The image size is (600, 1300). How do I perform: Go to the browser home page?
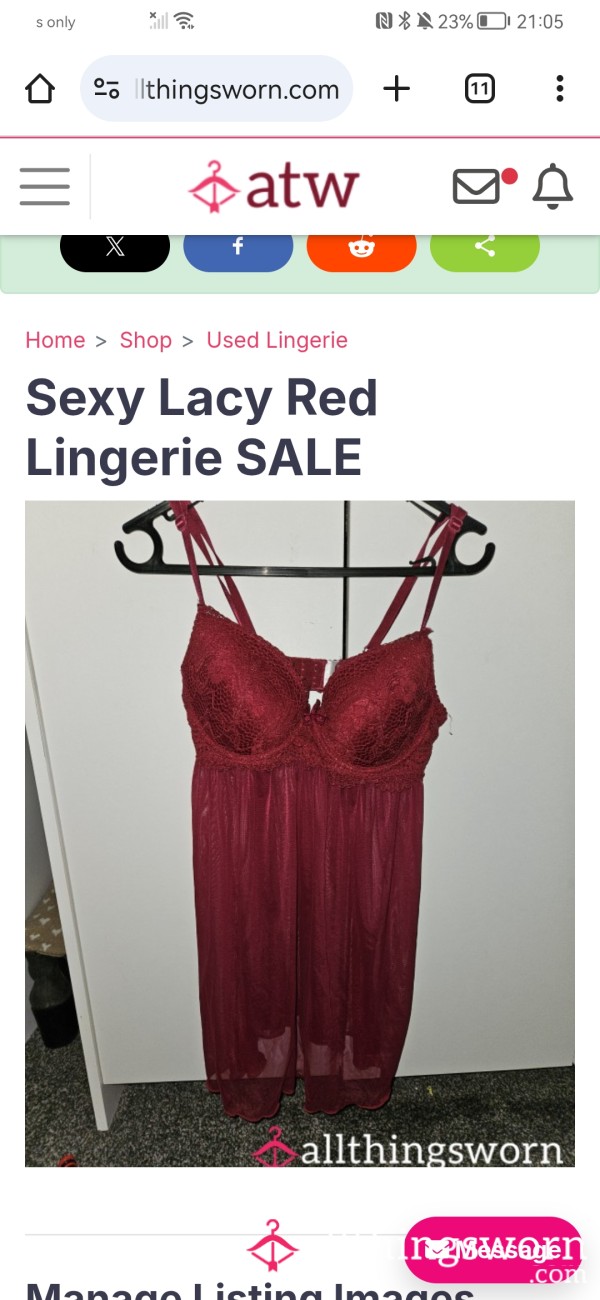pos(40,90)
